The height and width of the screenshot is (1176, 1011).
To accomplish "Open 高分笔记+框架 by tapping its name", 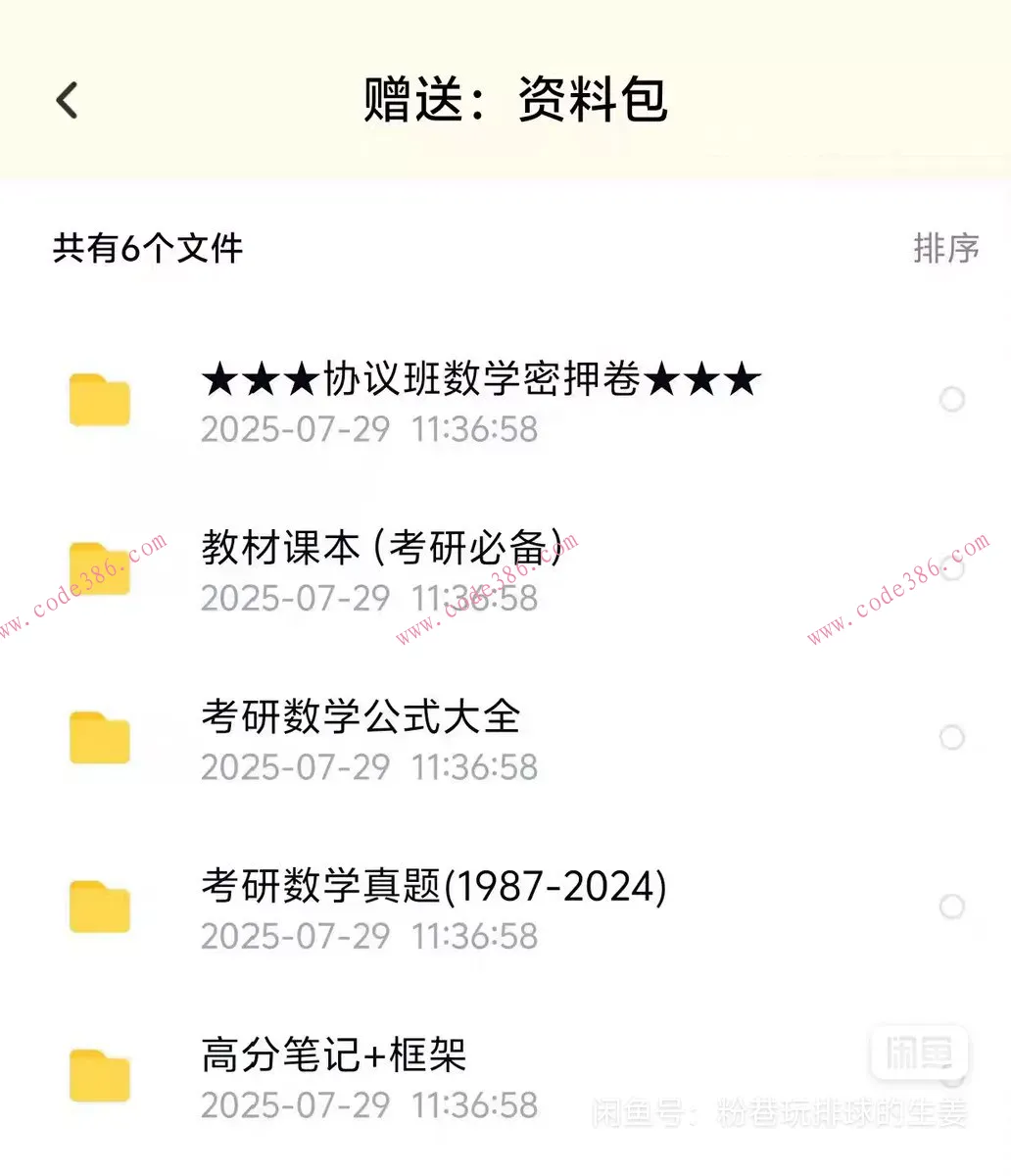I will click(x=332, y=1056).
